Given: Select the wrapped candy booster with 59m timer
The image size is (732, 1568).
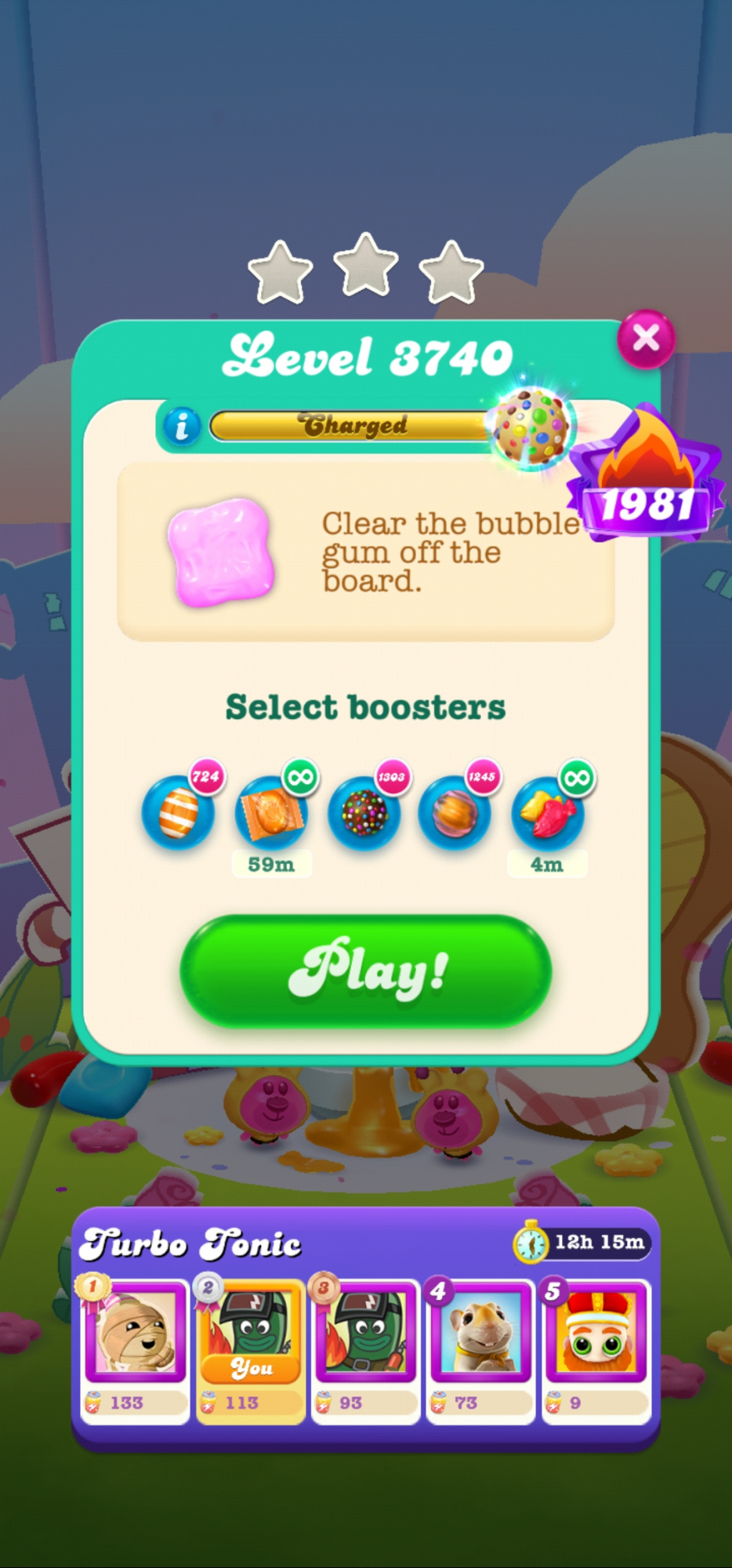Looking at the screenshot, I should (x=271, y=811).
